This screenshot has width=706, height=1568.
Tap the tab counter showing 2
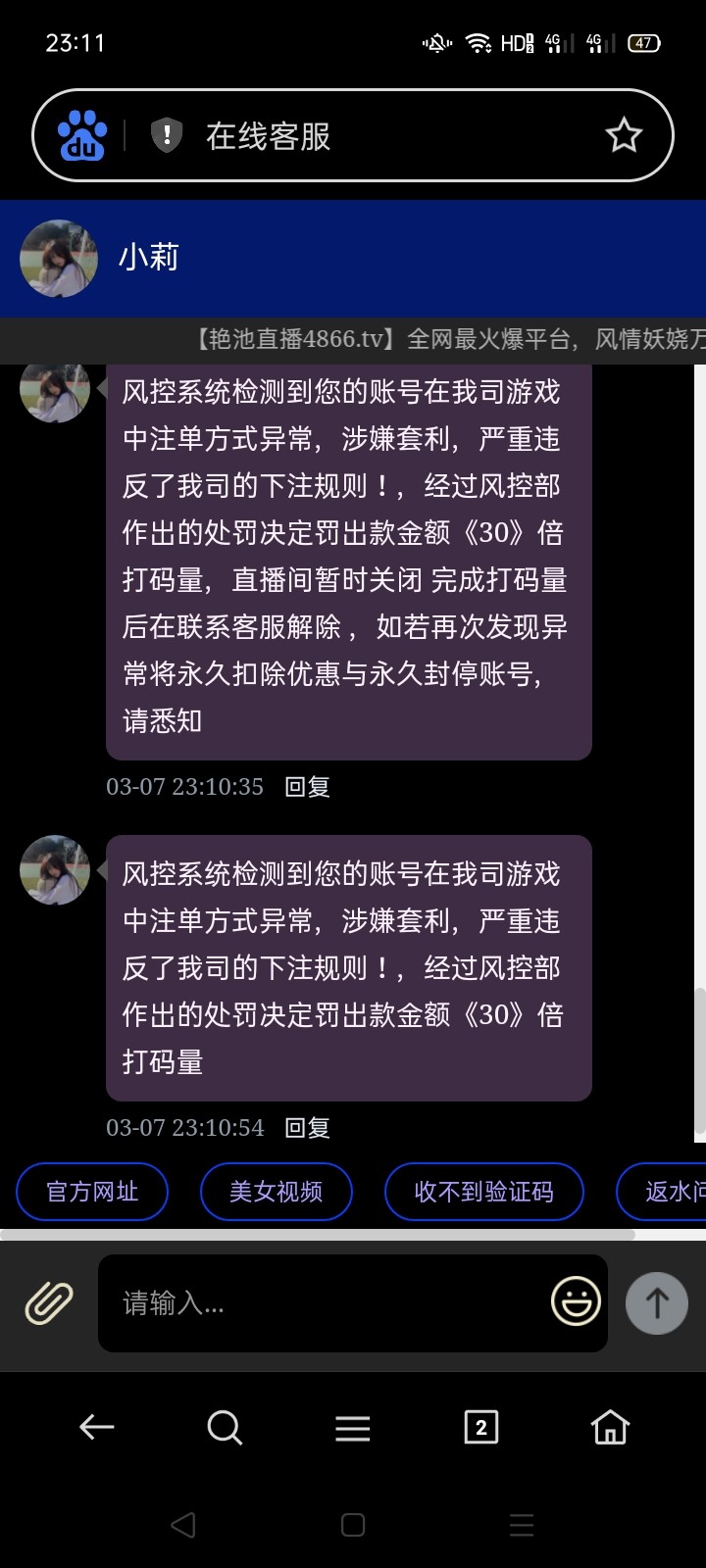[479, 1428]
